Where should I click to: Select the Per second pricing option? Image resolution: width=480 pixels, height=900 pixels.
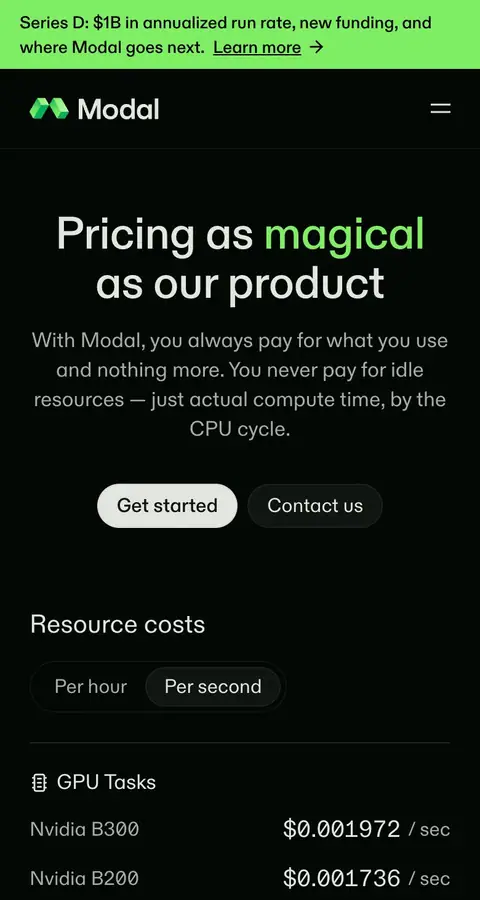click(x=213, y=686)
